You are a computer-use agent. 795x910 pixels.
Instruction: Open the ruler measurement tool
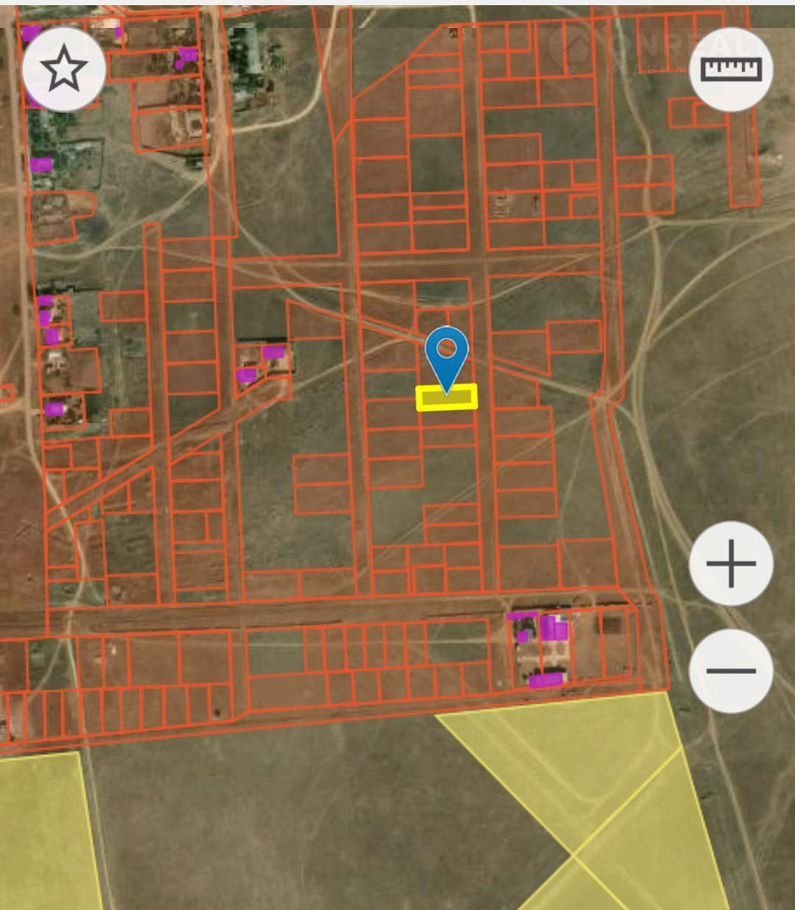click(731, 69)
